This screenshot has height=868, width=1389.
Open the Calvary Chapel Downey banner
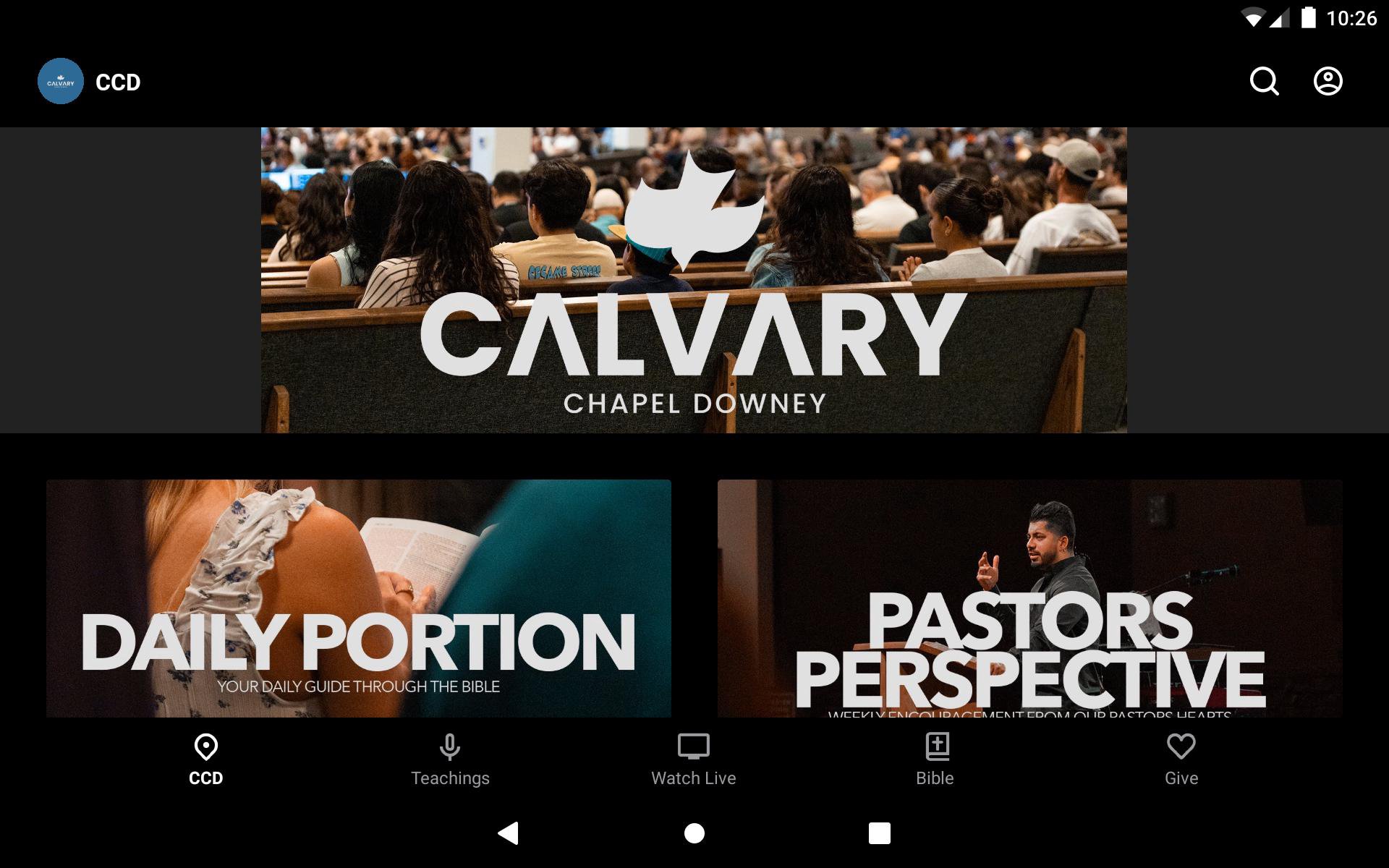694,281
